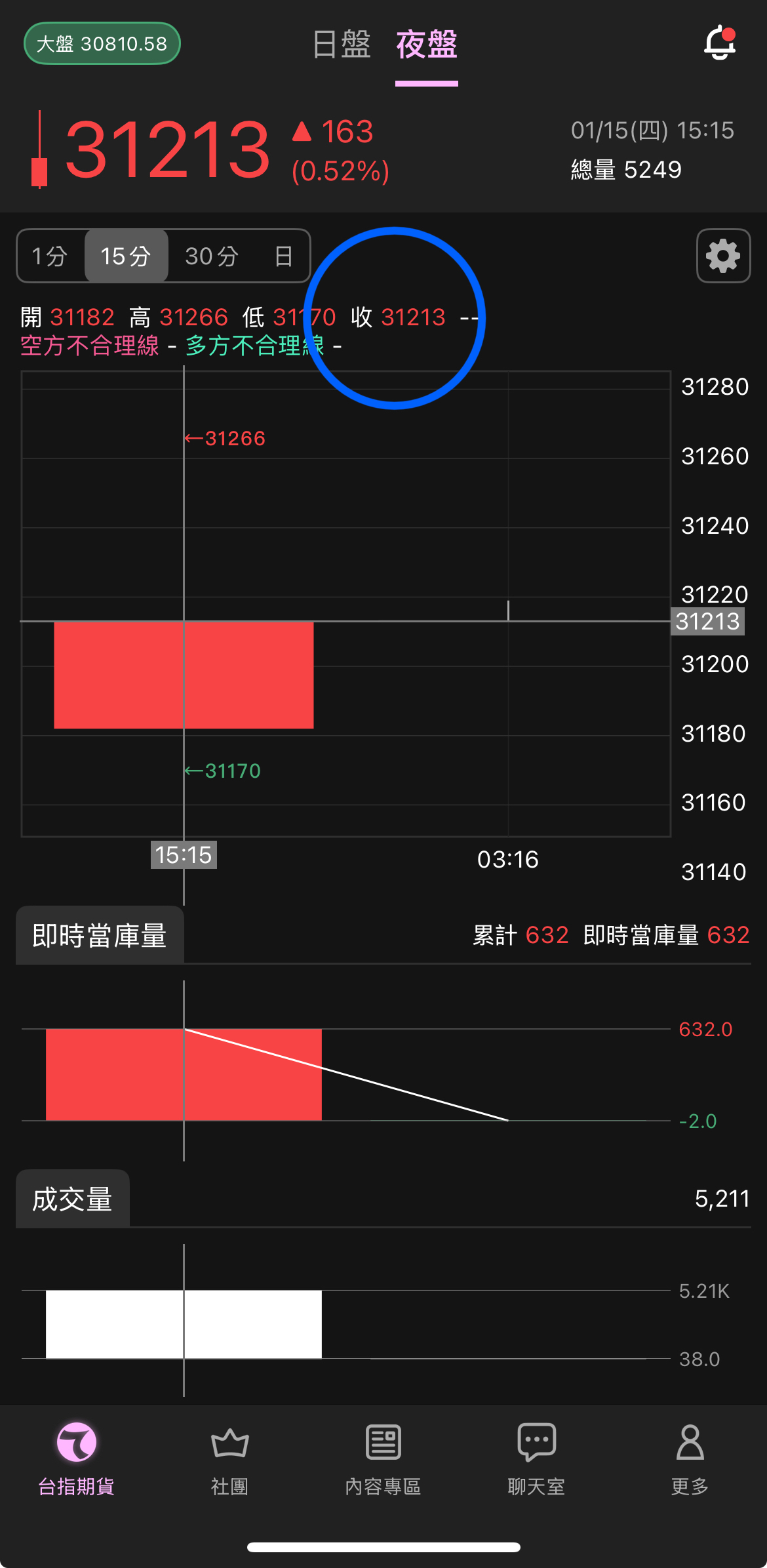Viewport: 767px width, 1568px height.
Task: Show the 日 daily chart
Action: pyautogui.click(x=283, y=256)
